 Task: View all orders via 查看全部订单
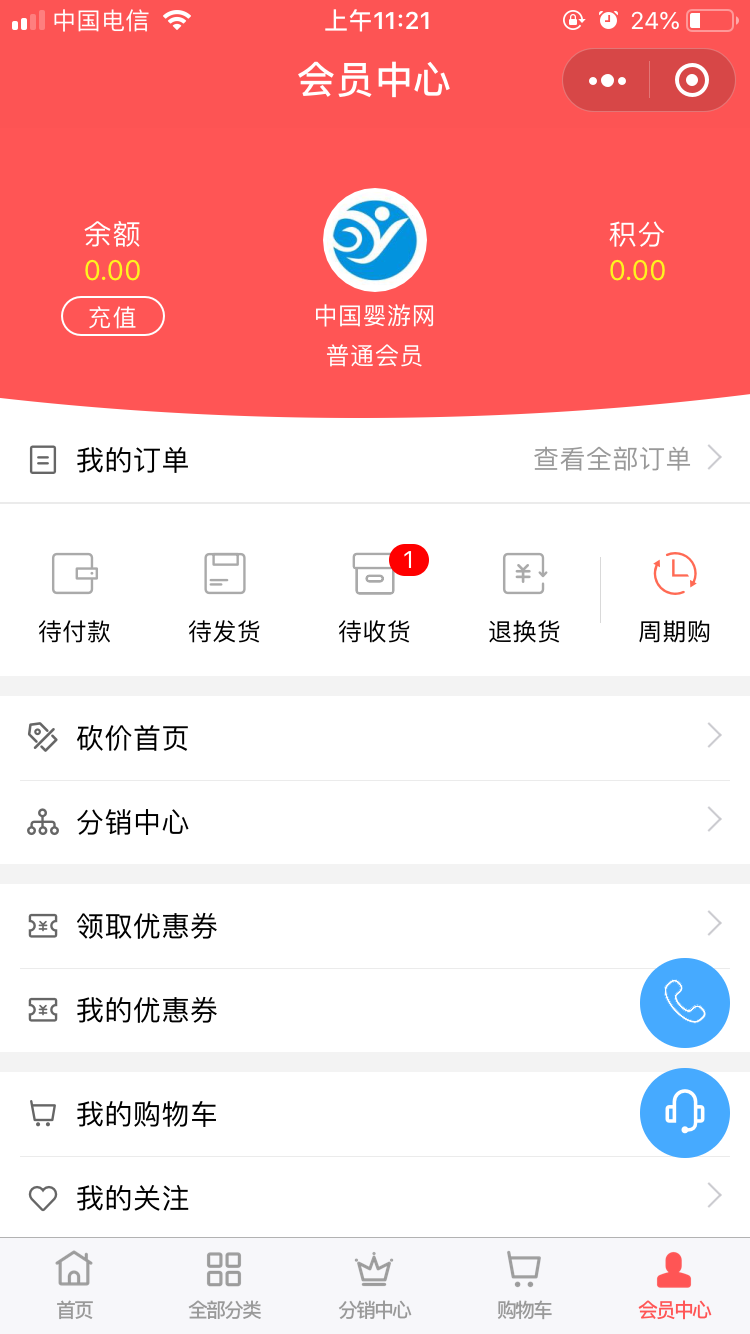click(x=628, y=459)
